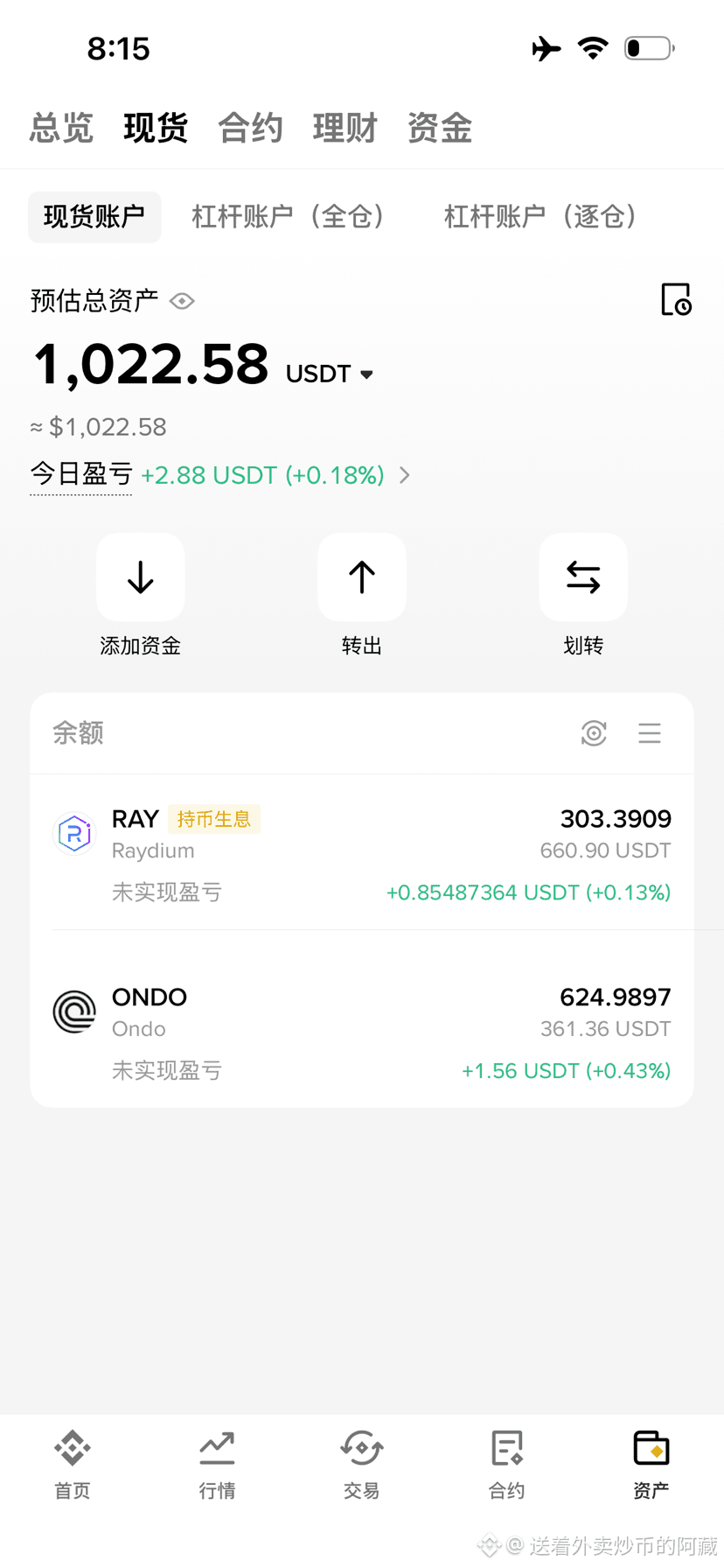The height and width of the screenshot is (1568, 724).
Task: Open the balance list menu icon
Action: (x=650, y=733)
